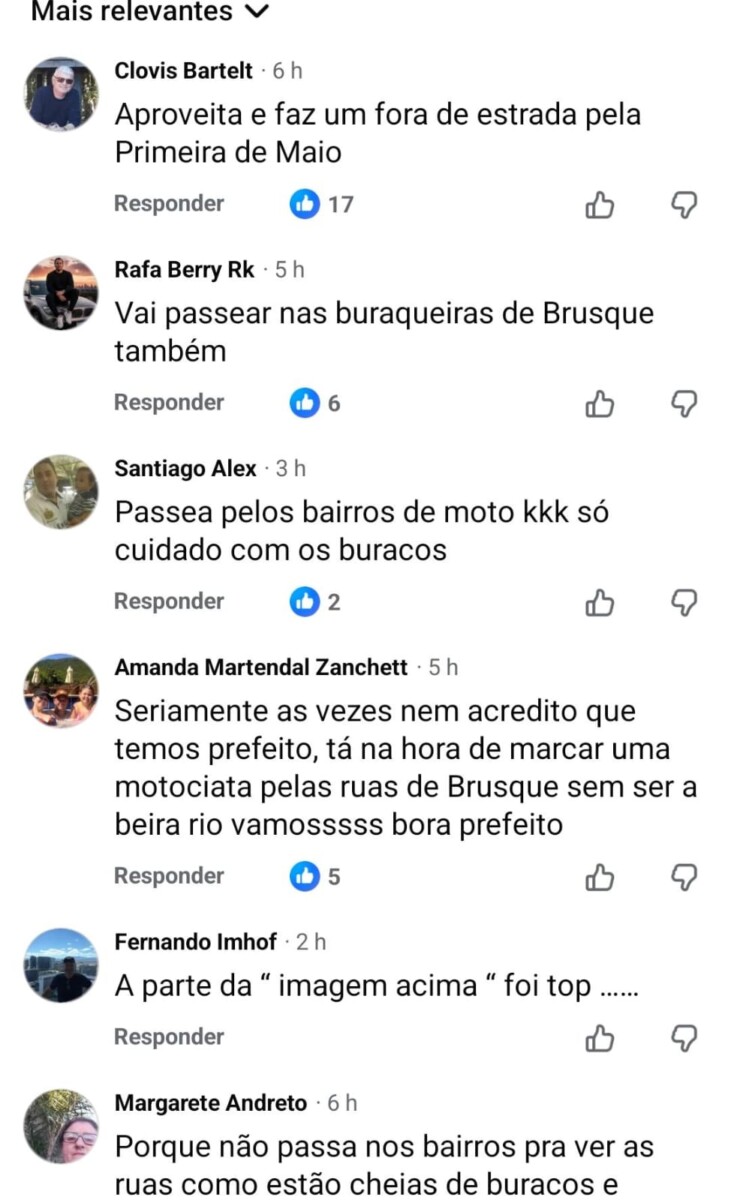Reply to Clovis Bartelt's comment

(169, 204)
